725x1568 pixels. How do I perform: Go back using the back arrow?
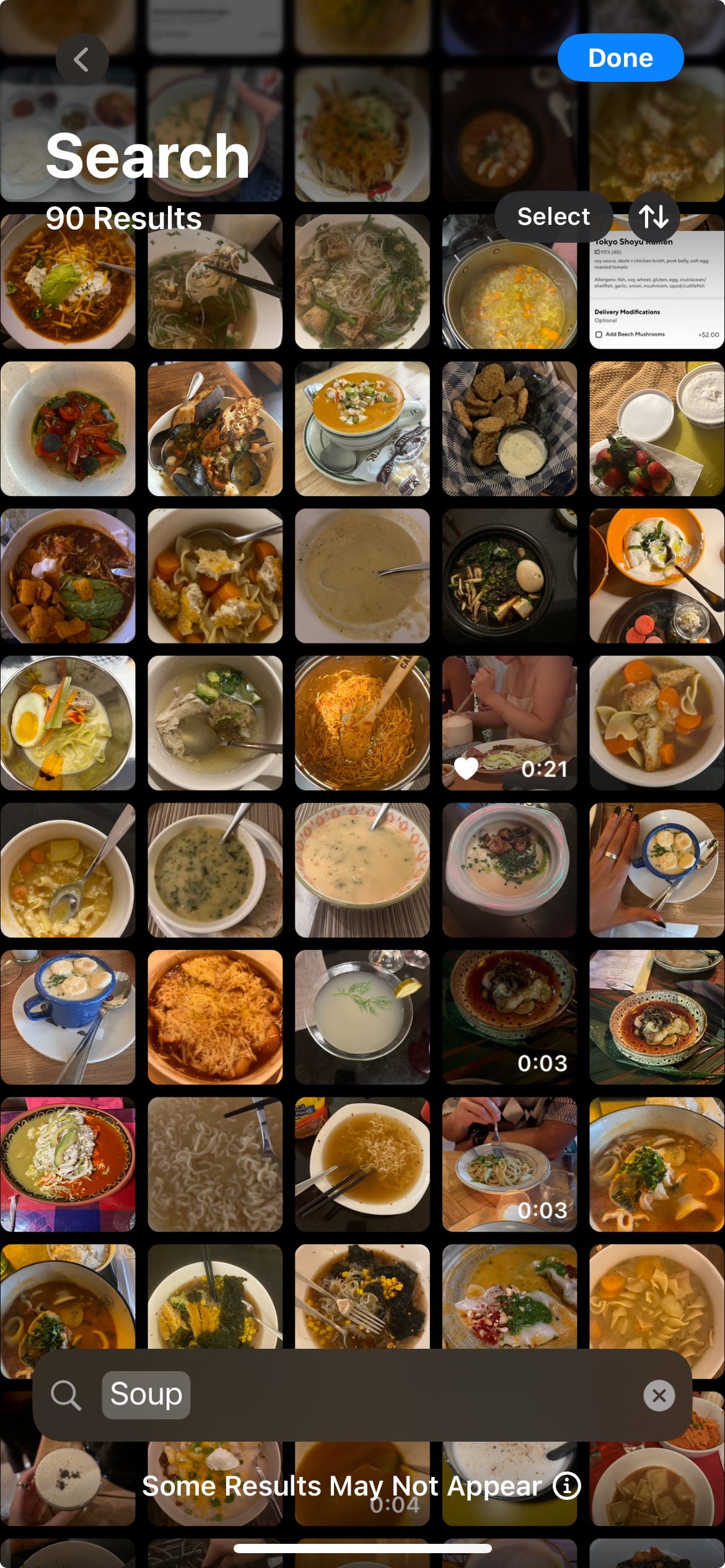pyautogui.click(x=82, y=60)
